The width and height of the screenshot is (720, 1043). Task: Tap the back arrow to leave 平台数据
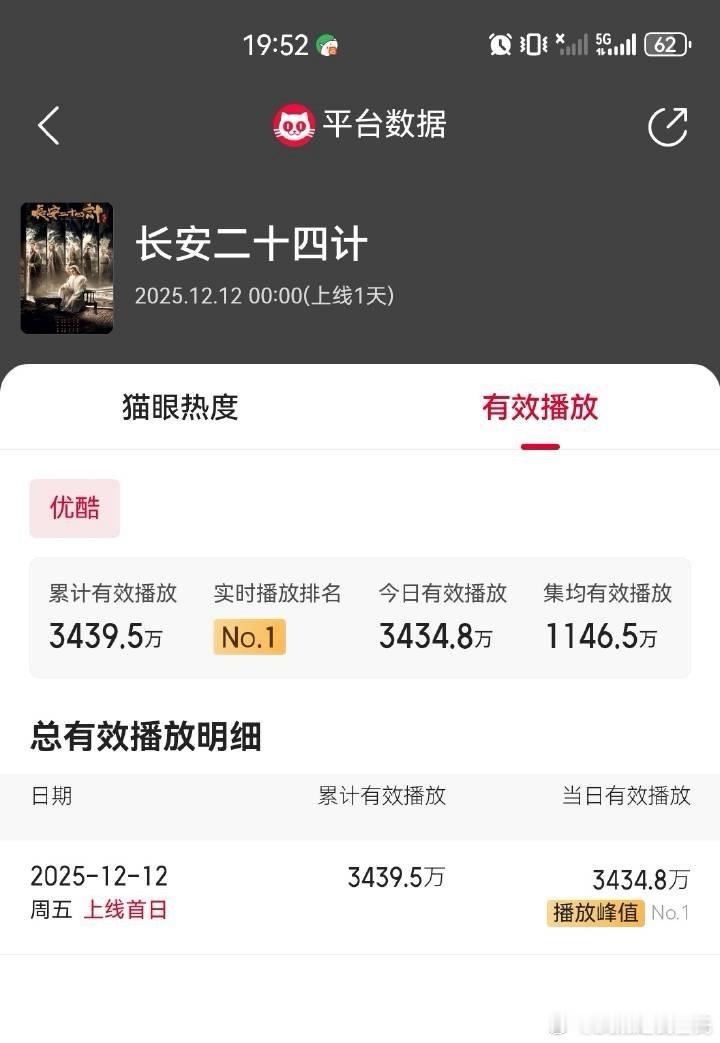pos(48,125)
